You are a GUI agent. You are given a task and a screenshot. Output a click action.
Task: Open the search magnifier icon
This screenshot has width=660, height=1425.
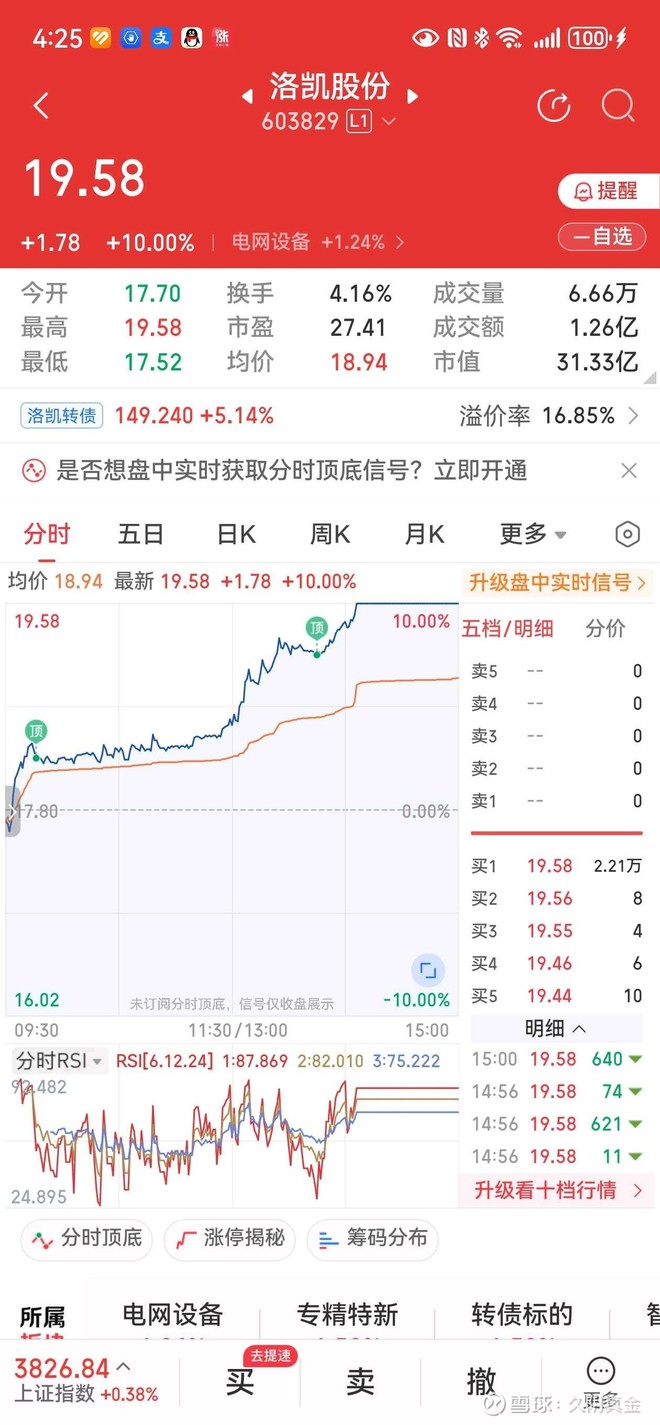tap(618, 105)
